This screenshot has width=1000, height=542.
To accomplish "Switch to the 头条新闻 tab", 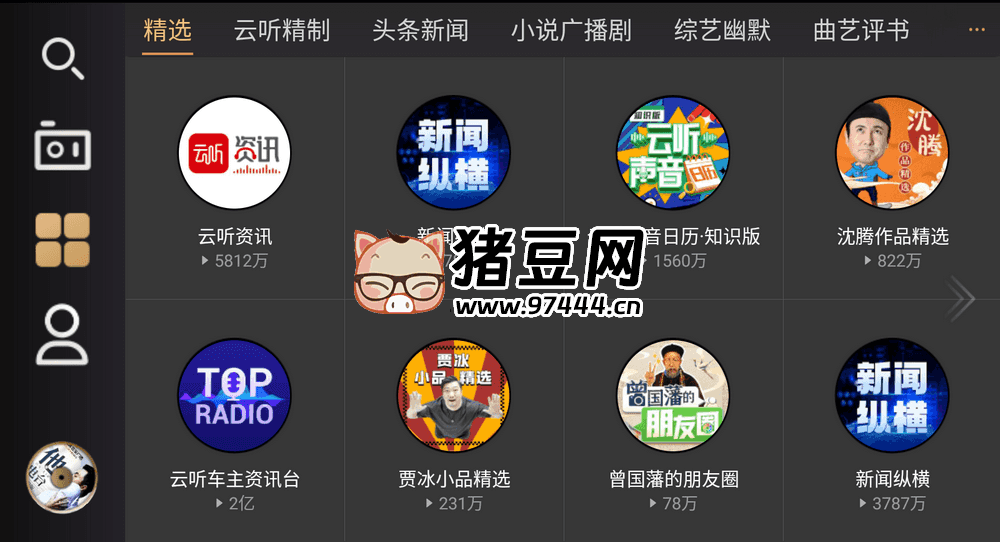I will [x=420, y=31].
